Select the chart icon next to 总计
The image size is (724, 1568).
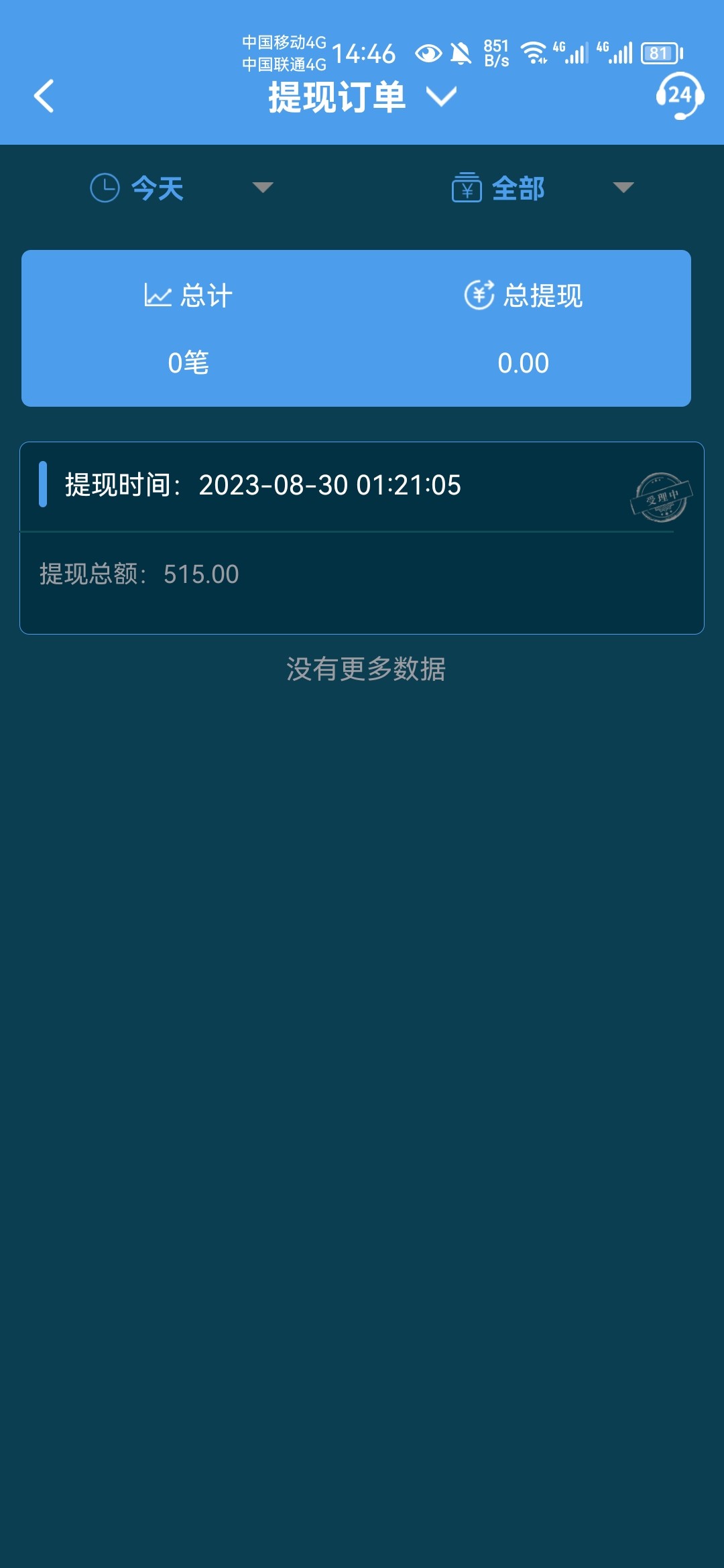pos(159,295)
